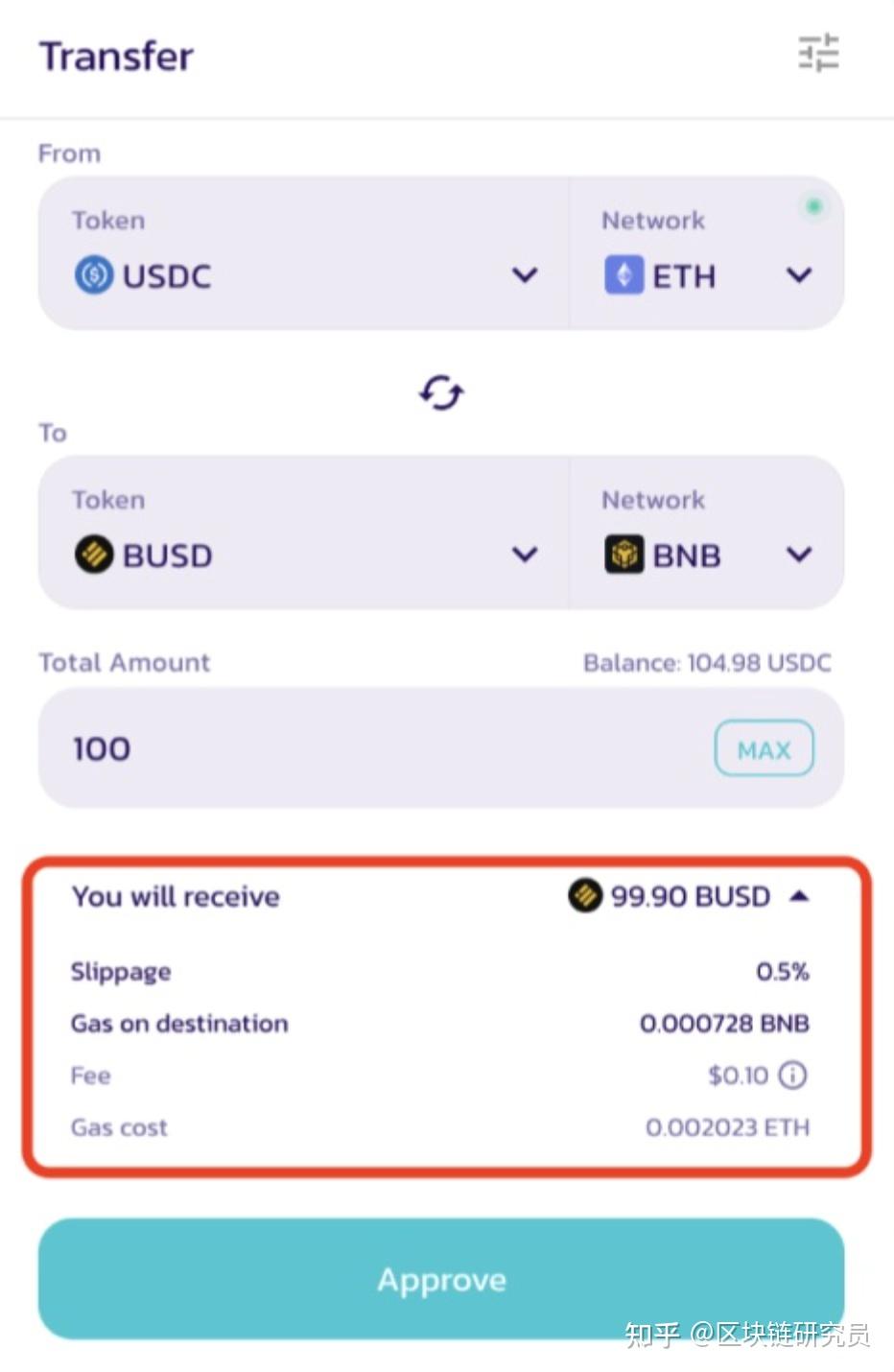Click the MAX amount button
The height and width of the screenshot is (1372, 894).
click(x=765, y=748)
